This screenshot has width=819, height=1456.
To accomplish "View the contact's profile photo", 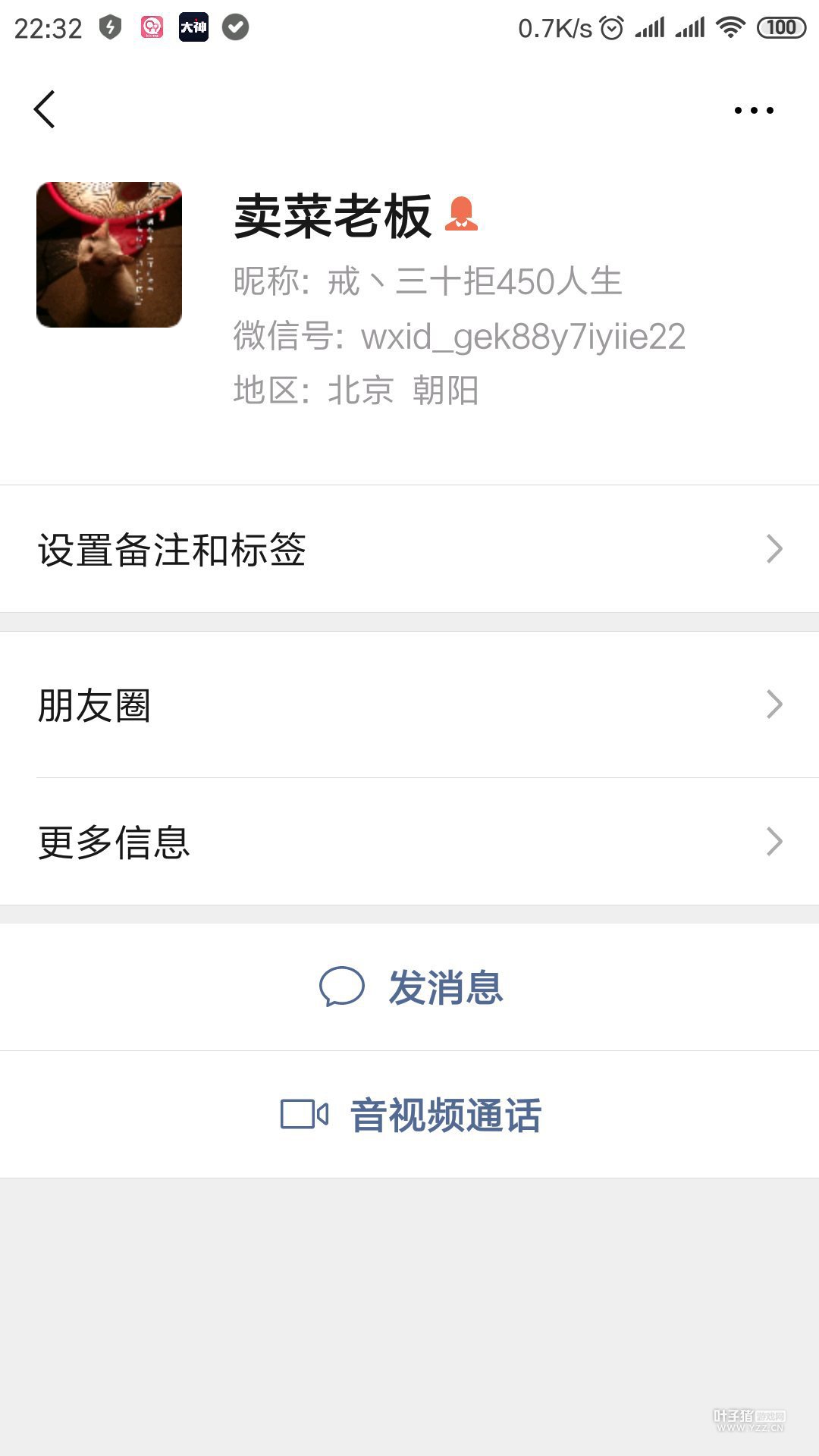I will click(109, 255).
